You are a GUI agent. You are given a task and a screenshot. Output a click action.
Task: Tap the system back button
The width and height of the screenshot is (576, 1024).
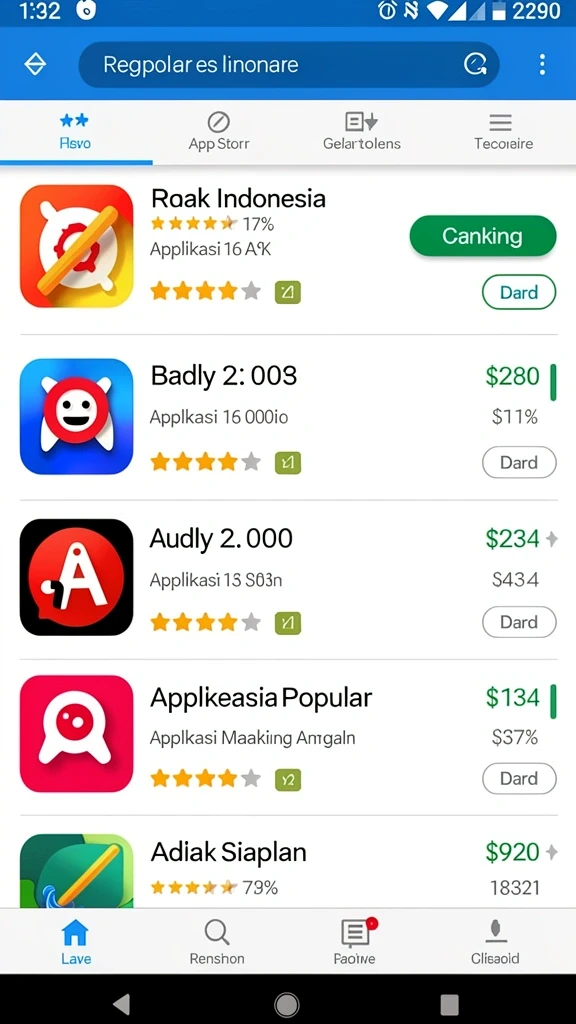[x=121, y=1004]
